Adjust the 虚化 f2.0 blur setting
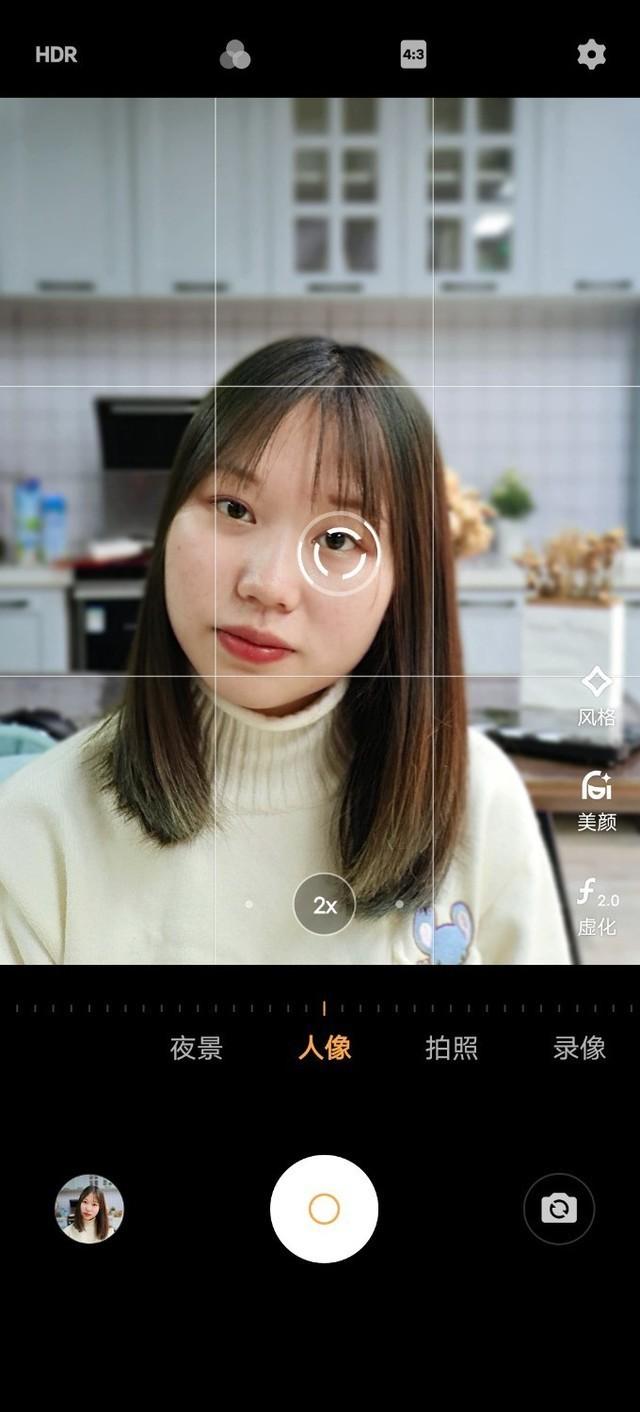 tap(597, 906)
